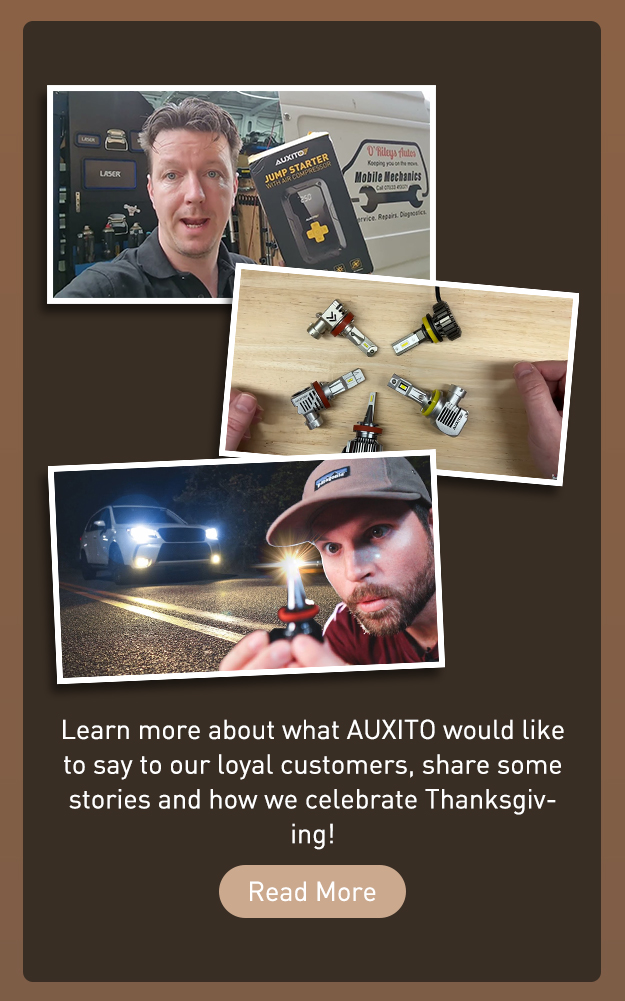Tap the Read More button

[312, 891]
